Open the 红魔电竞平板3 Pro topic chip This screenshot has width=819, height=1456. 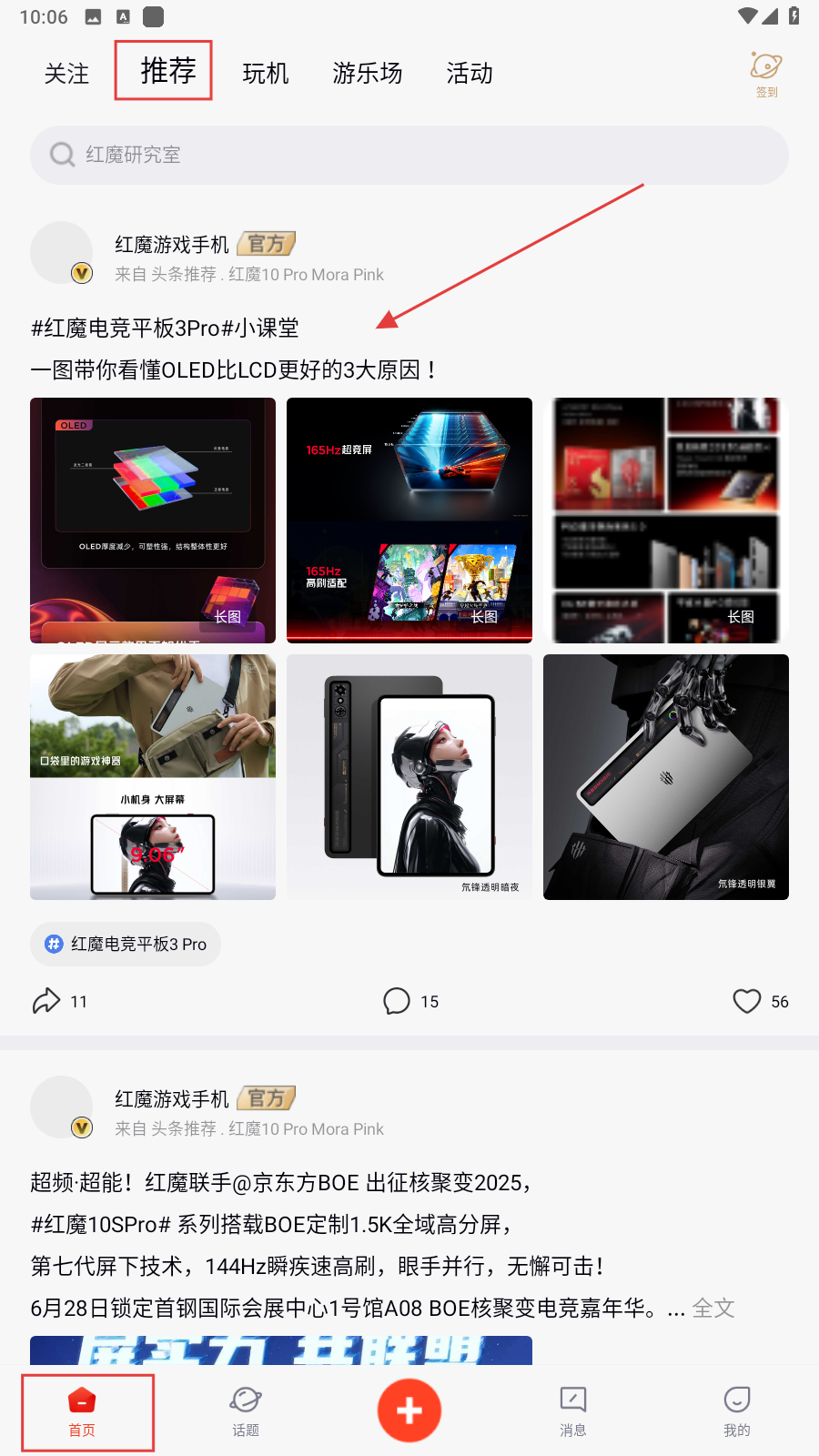coord(126,944)
